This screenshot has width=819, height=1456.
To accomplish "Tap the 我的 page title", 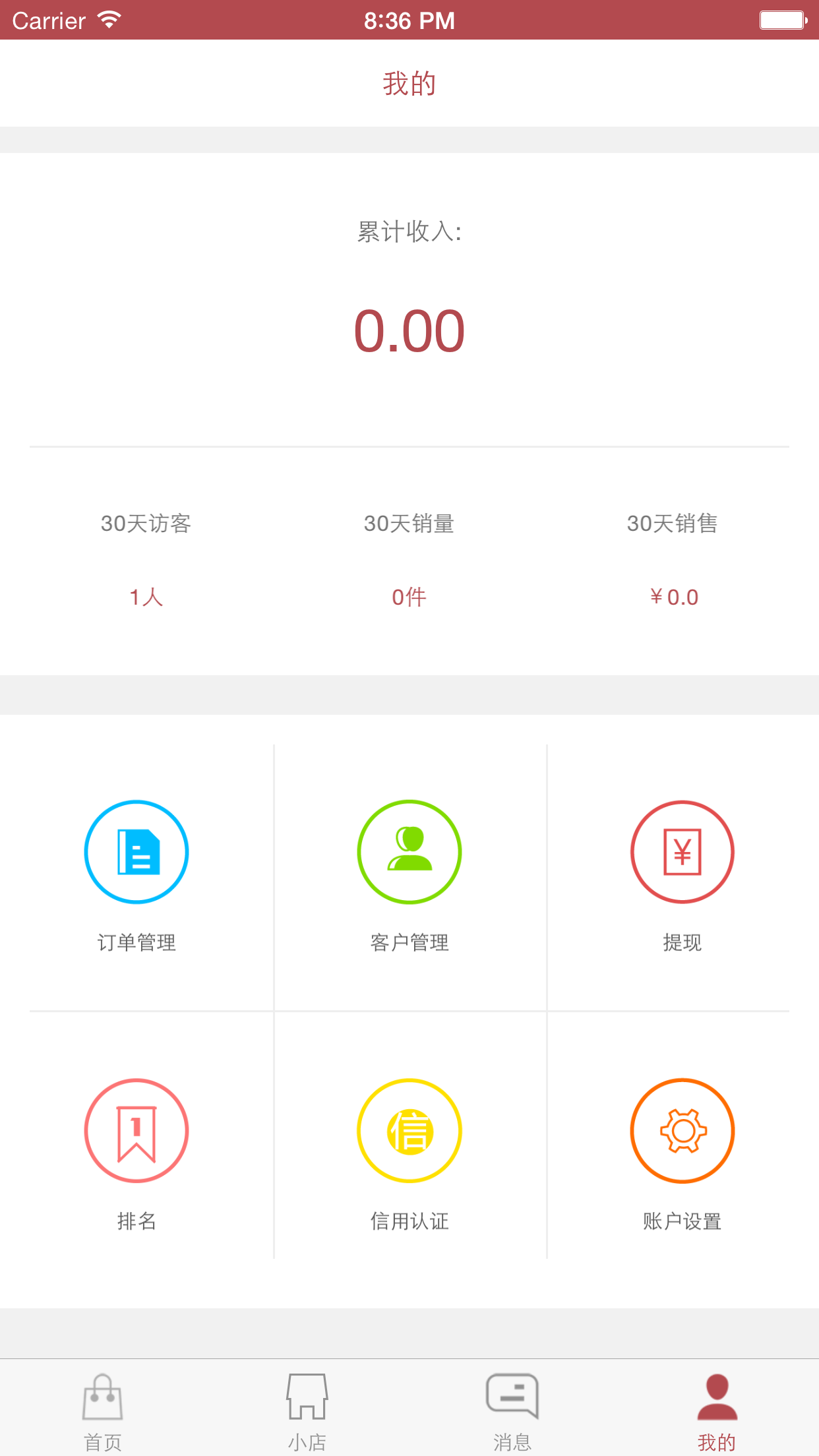I will click(x=409, y=83).
